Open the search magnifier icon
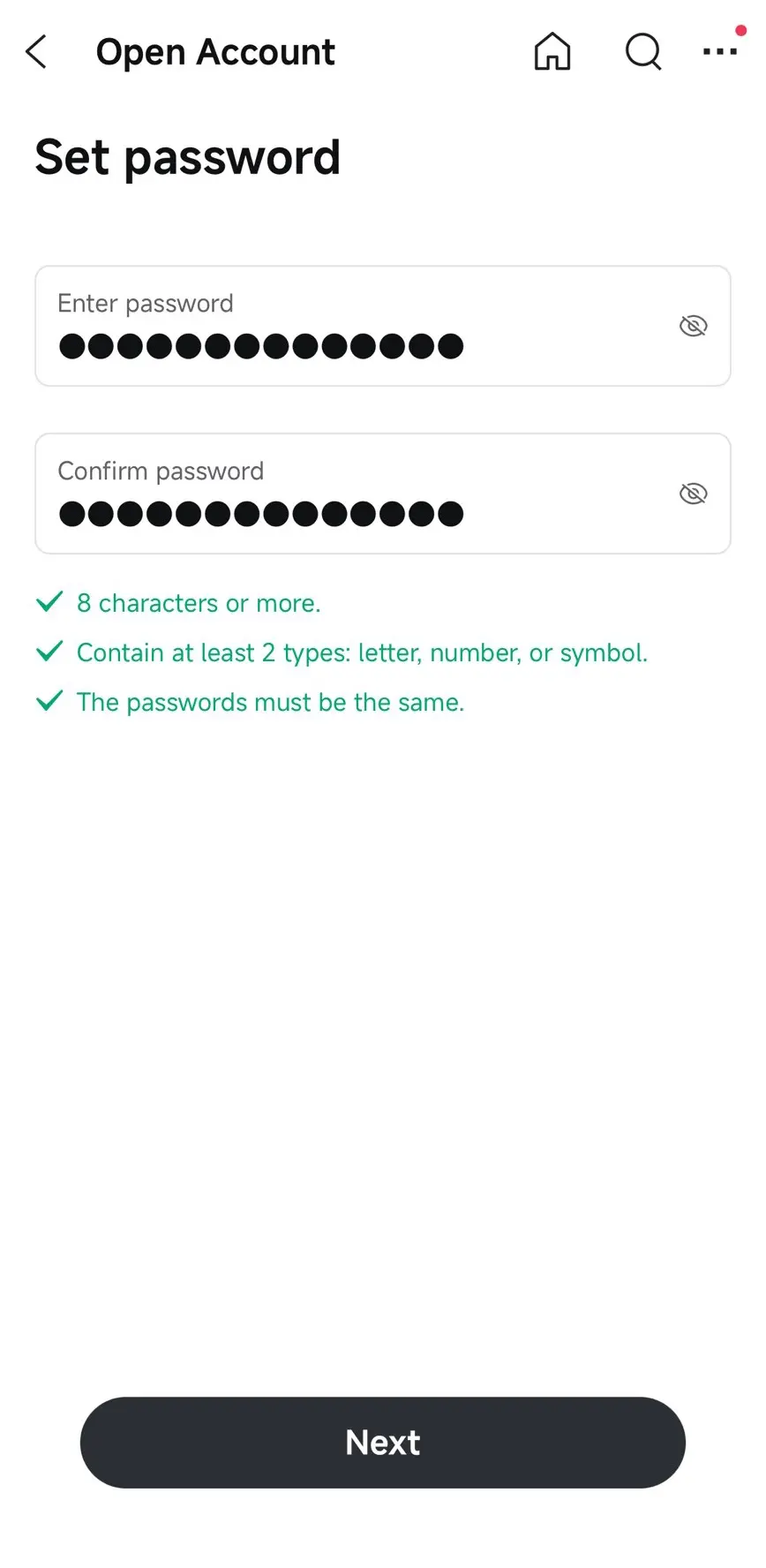 point(643,52)
